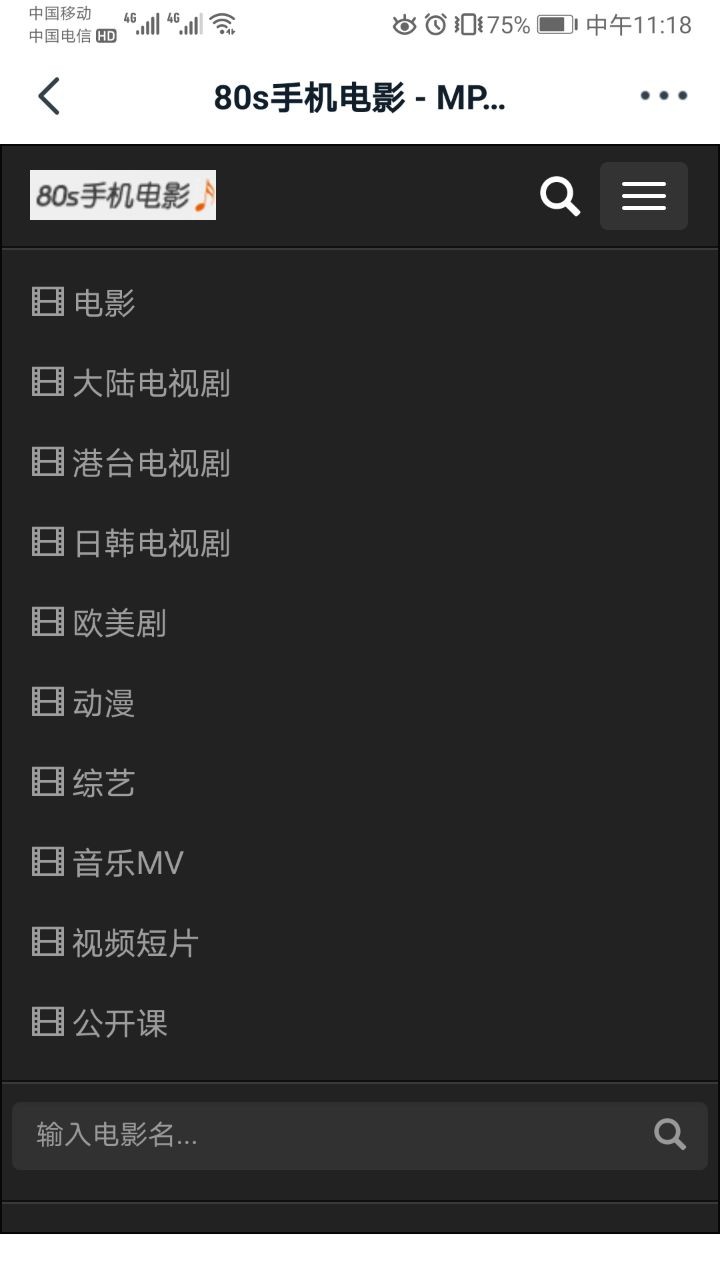Open the hamburger navigation menu
Image resolution: width=720 pixels, height=1280 pixels.
tap(644, 196)
